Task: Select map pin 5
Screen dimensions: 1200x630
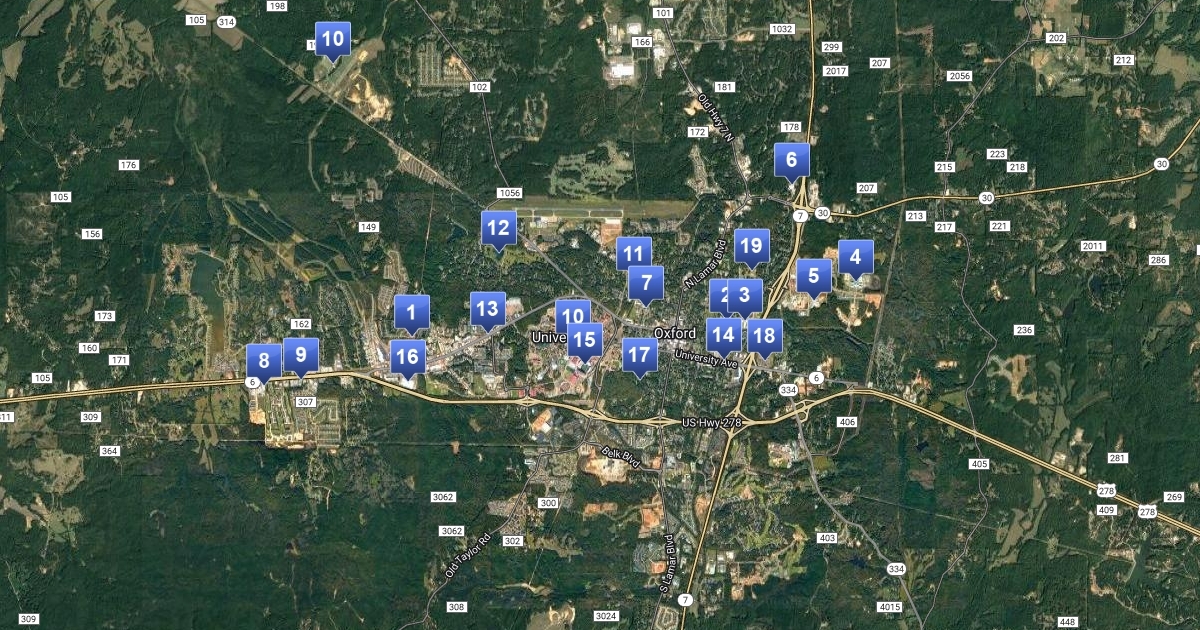Action: tap(814, 276)
